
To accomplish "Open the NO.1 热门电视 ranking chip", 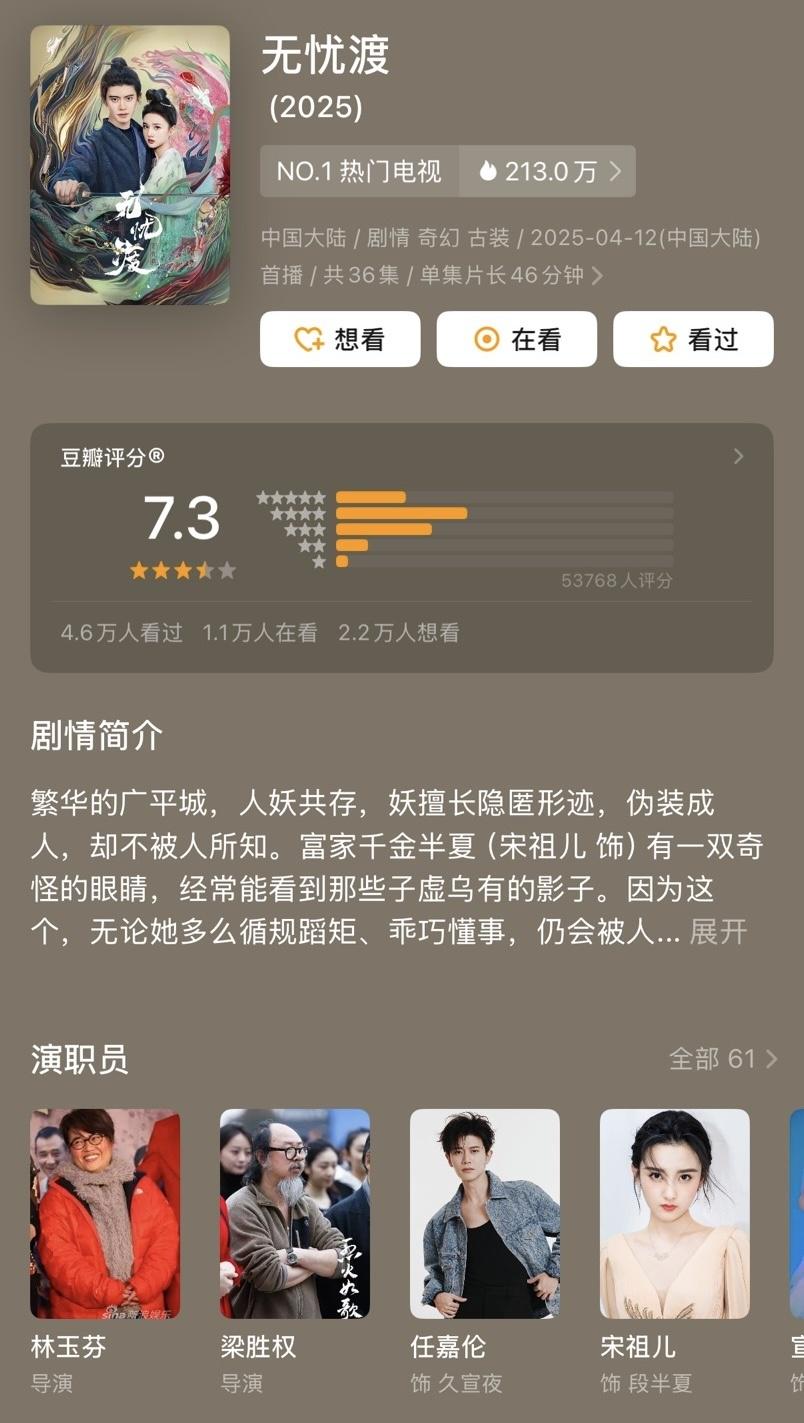I will pos(359,172).
